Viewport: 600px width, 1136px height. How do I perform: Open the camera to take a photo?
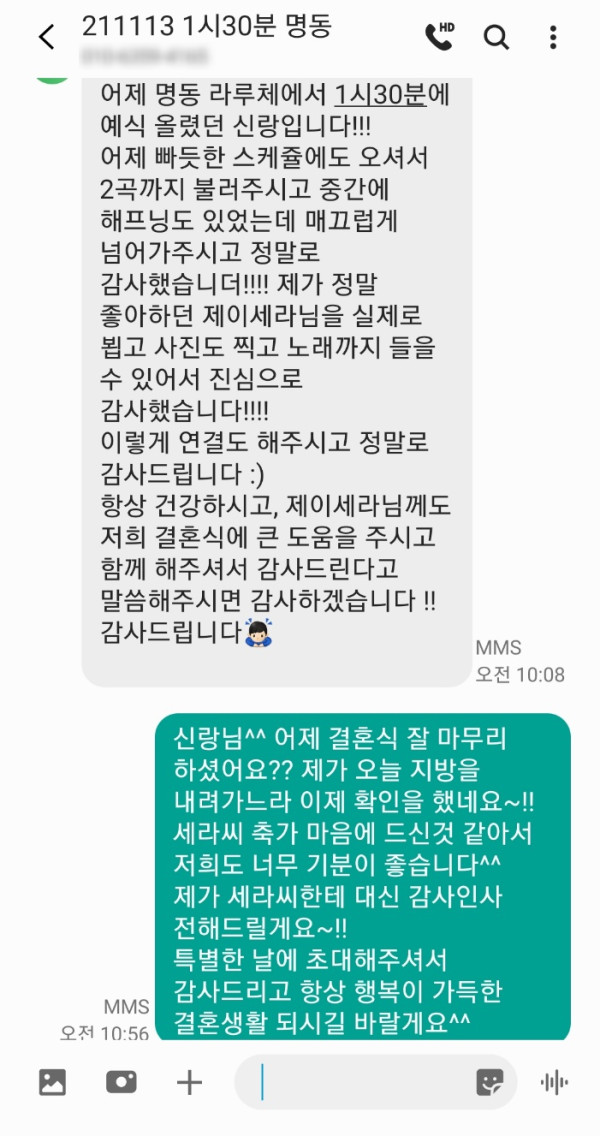[x=121, y=1082]
